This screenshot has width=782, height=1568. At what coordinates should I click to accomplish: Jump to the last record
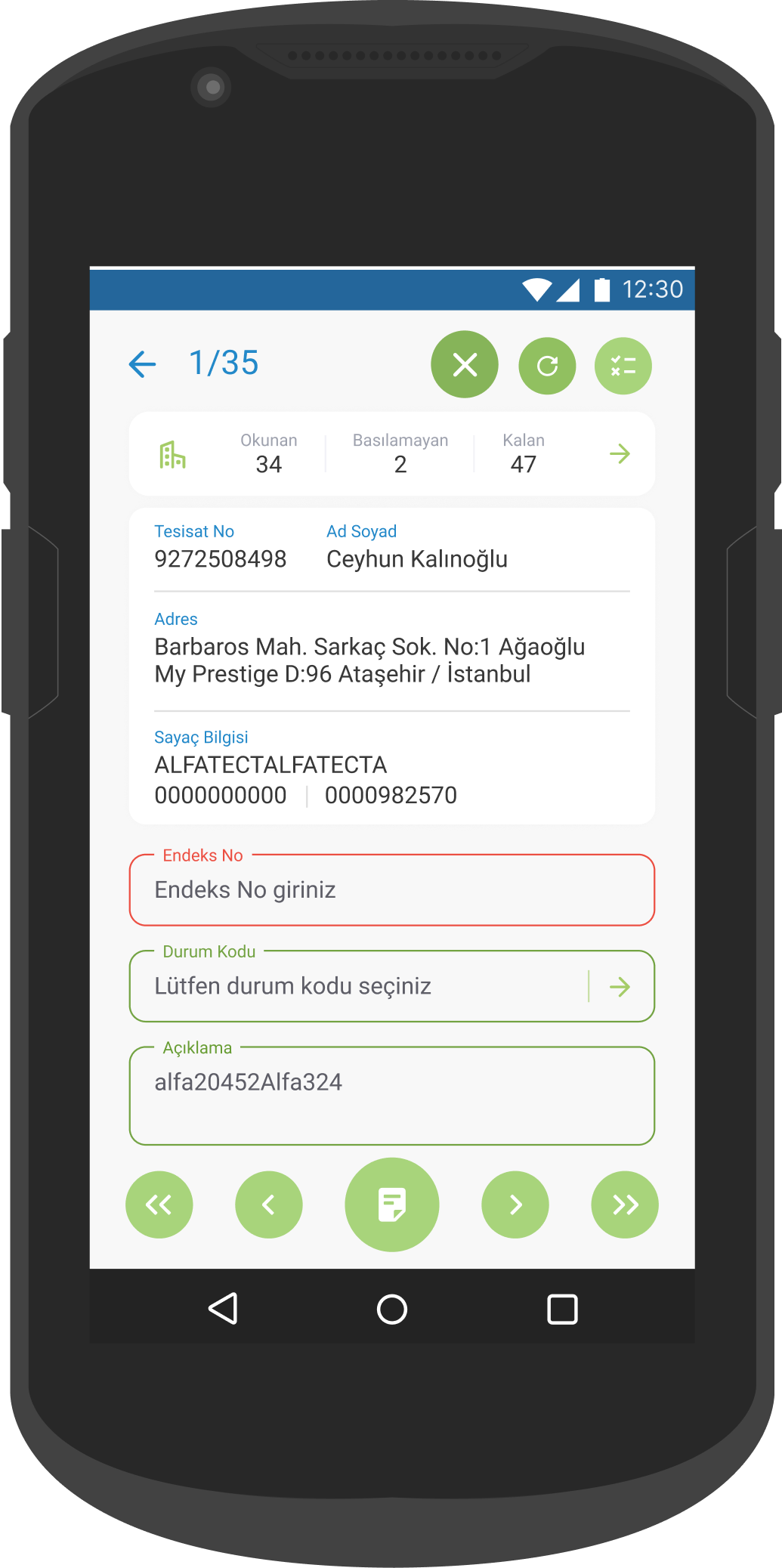(x=625, y=1205)
